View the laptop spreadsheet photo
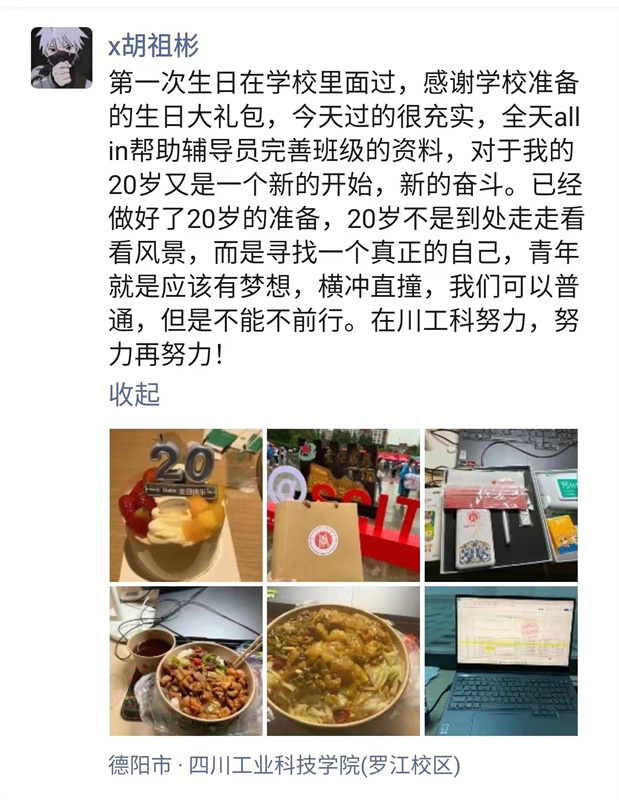Viewport: 619px width, 800px height. click(x=501, y=661)
